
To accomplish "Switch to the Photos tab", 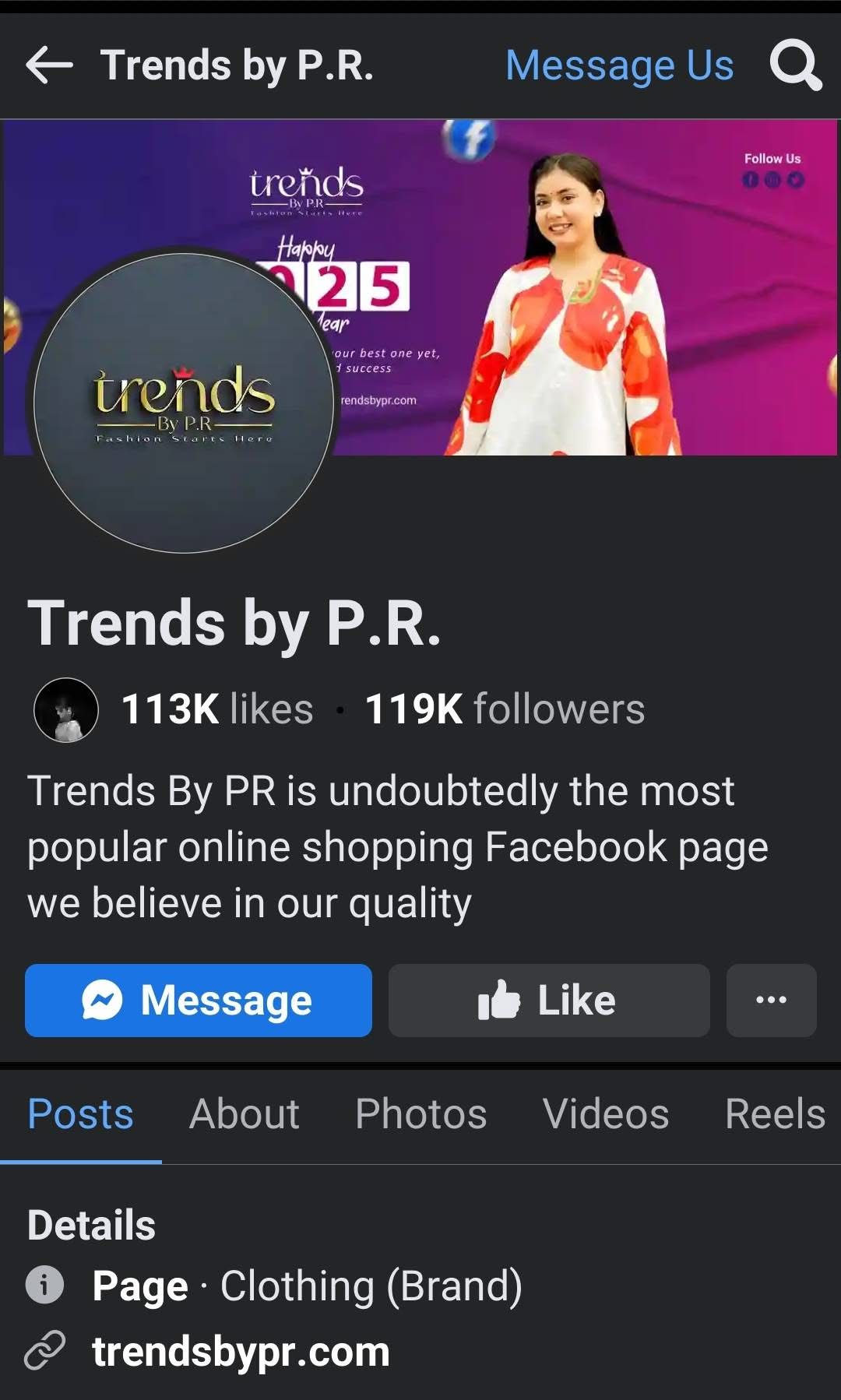I will click(x=420, y=1113).
